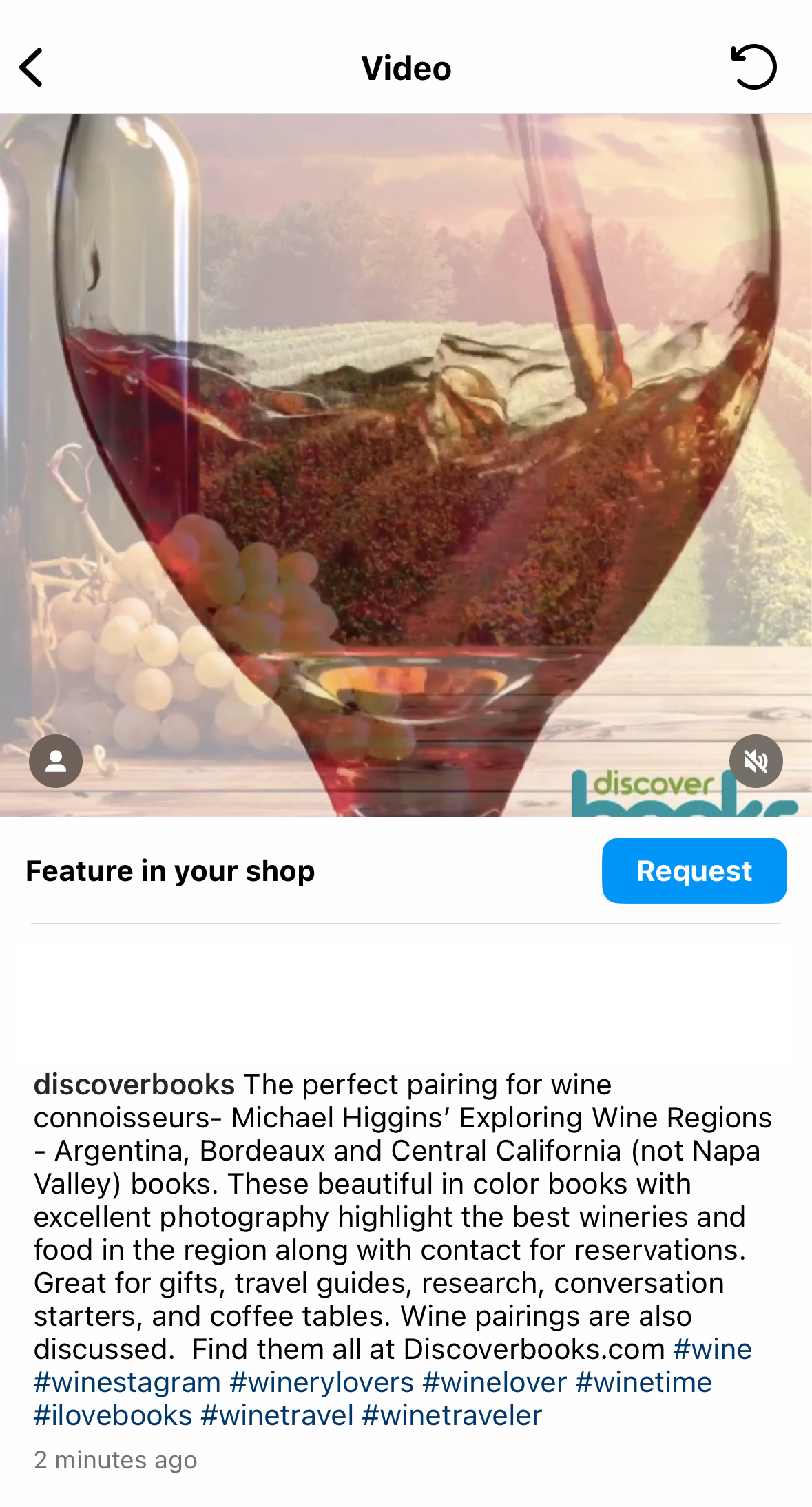
Task: Tap Request to feature in your shop
Action: (x=694, y=871)
